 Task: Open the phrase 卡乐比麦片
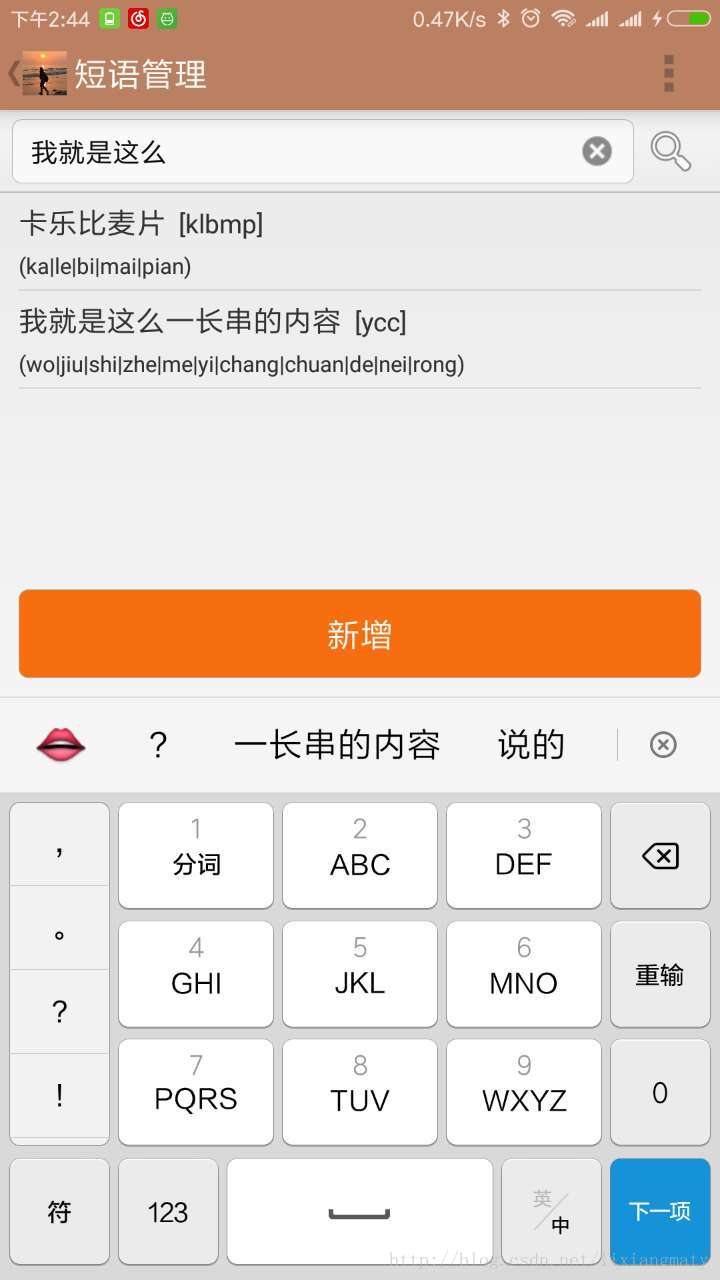pyautogui.click(x=360, y=242)
